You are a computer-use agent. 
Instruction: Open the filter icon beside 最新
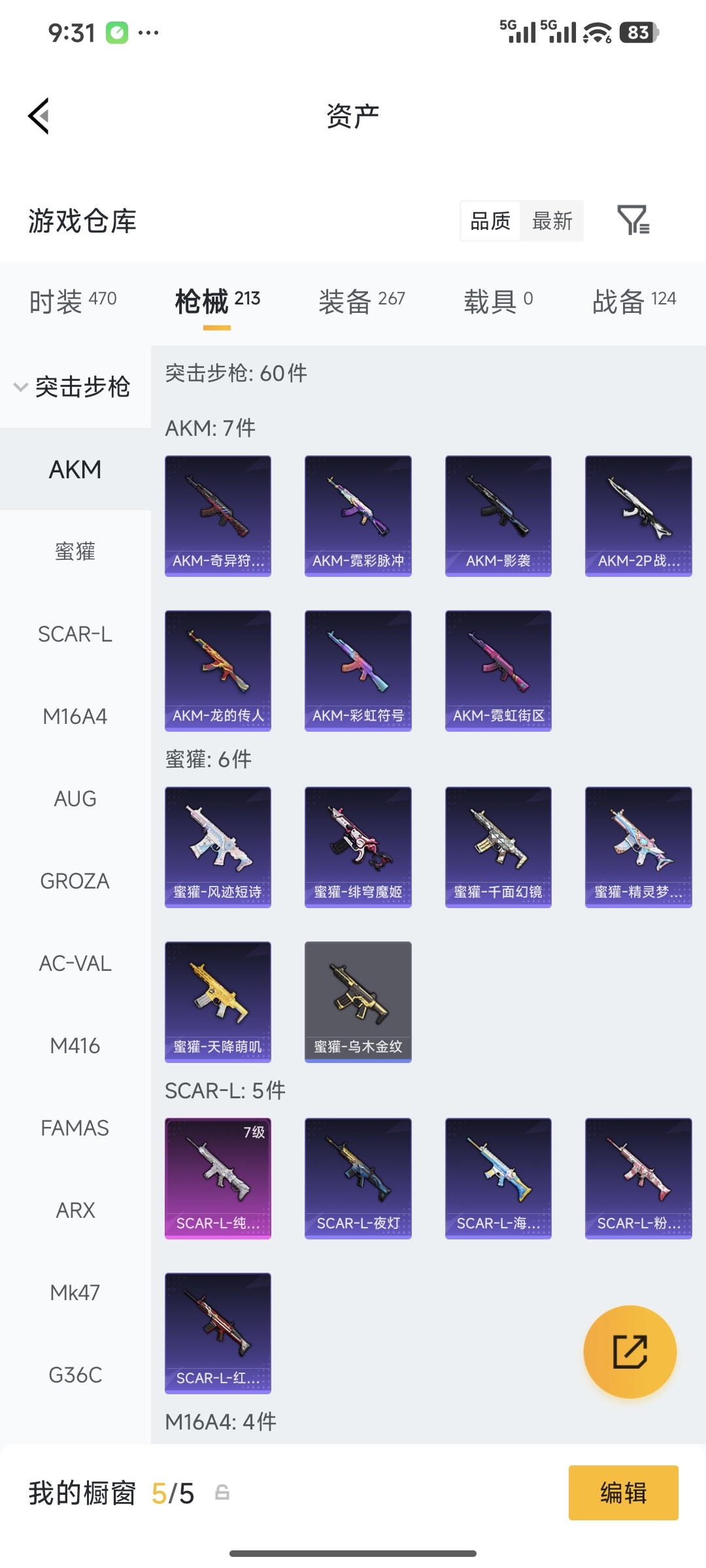633,220
